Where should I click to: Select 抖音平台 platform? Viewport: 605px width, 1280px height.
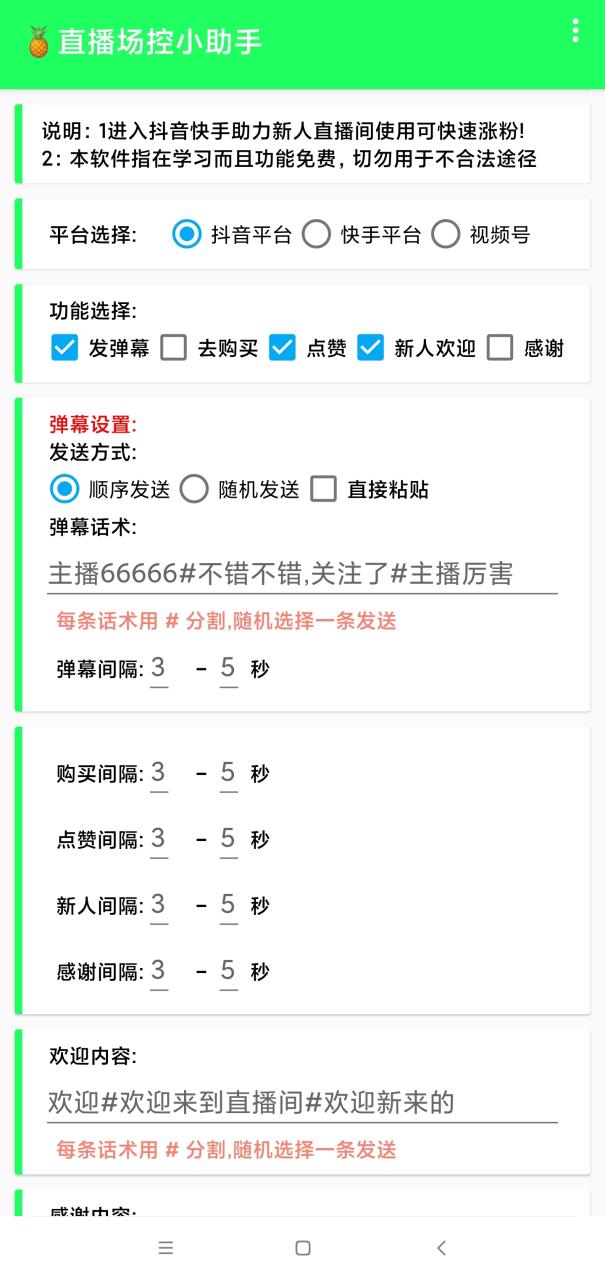coord(187,235)
